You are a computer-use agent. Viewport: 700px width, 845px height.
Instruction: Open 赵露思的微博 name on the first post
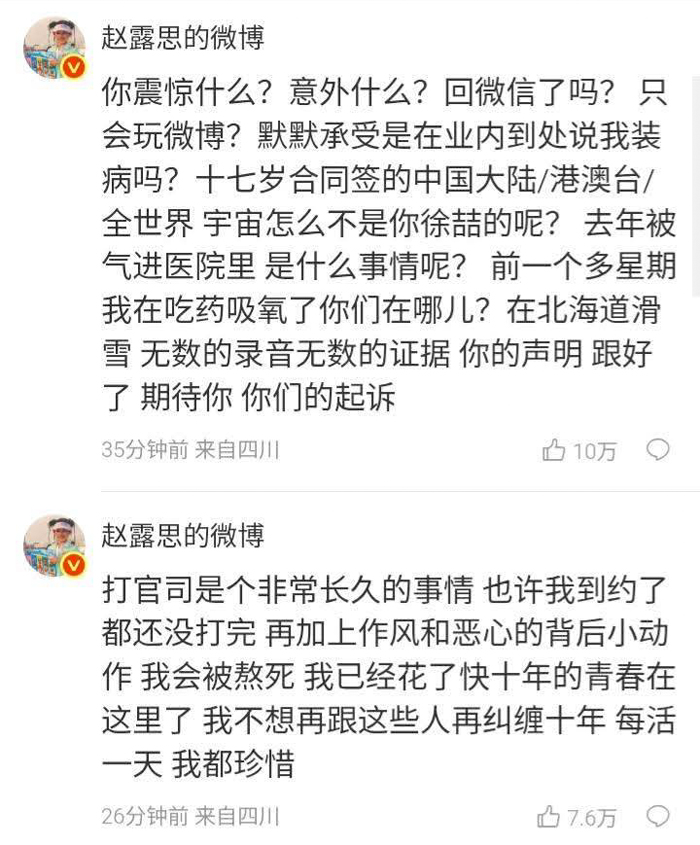point(184,37)
